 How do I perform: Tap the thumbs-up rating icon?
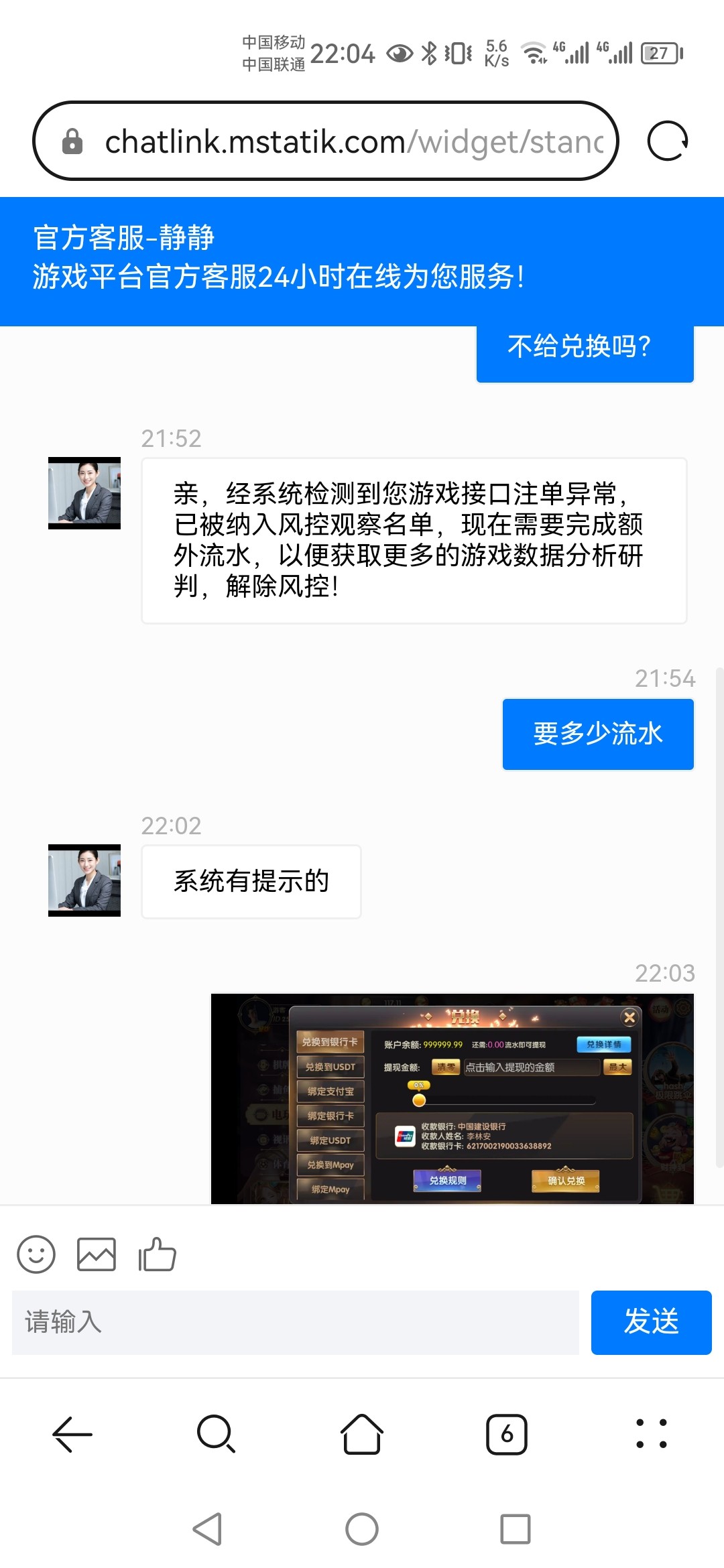[x=157, y=1254]
